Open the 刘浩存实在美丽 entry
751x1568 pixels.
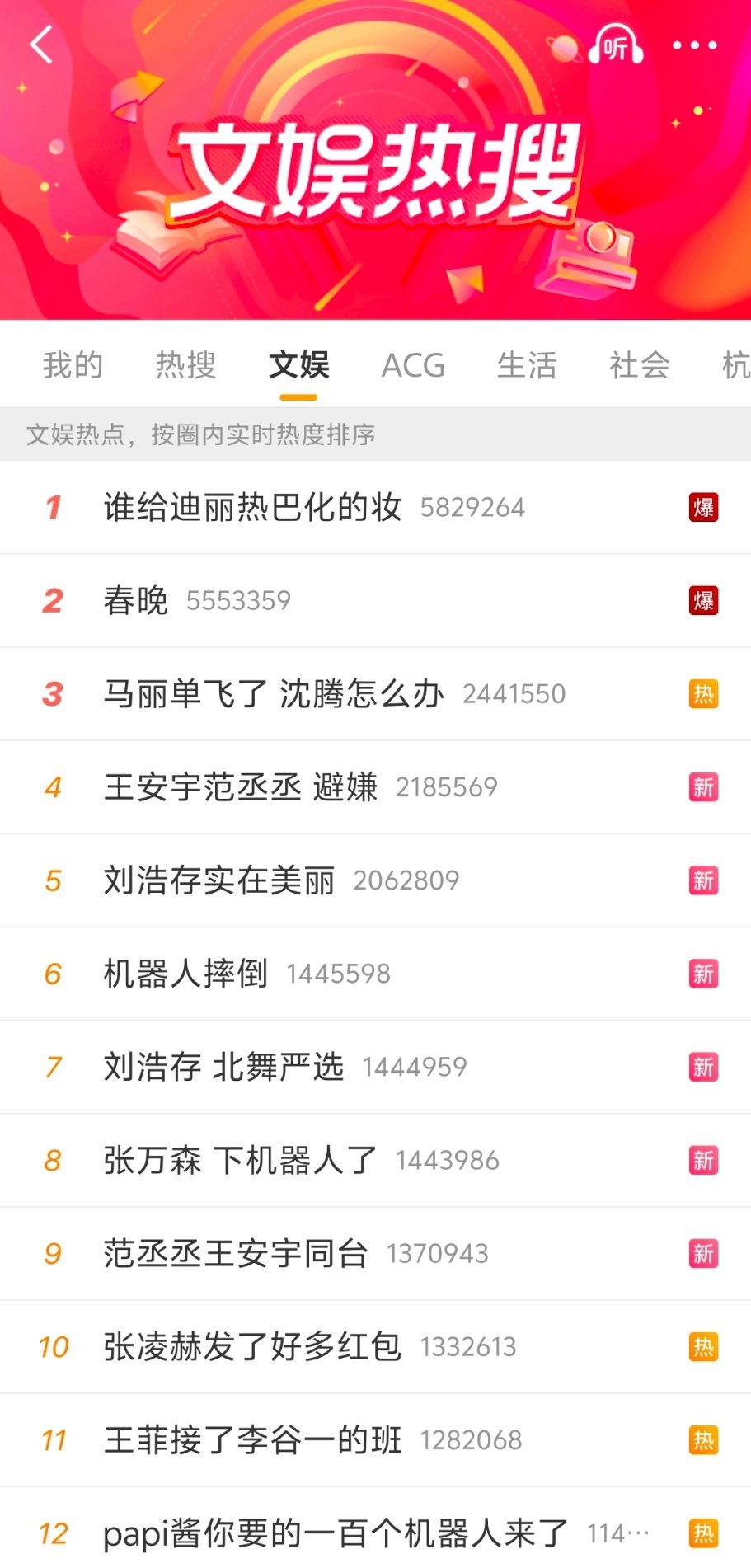(218, 880)
